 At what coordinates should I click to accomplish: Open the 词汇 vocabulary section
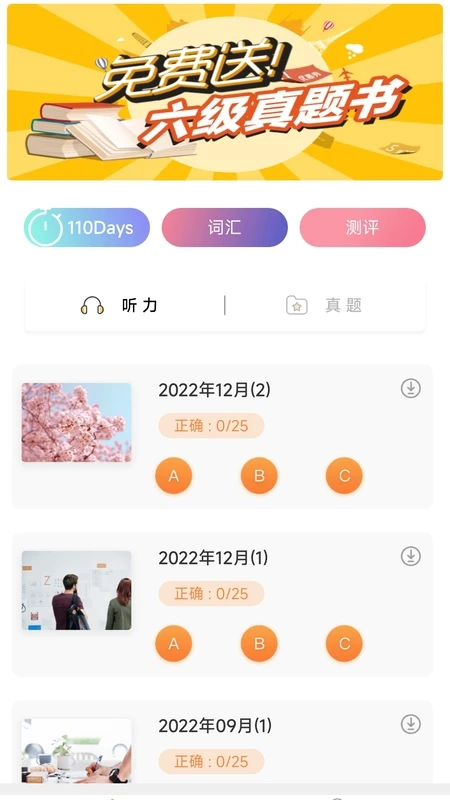224,228
